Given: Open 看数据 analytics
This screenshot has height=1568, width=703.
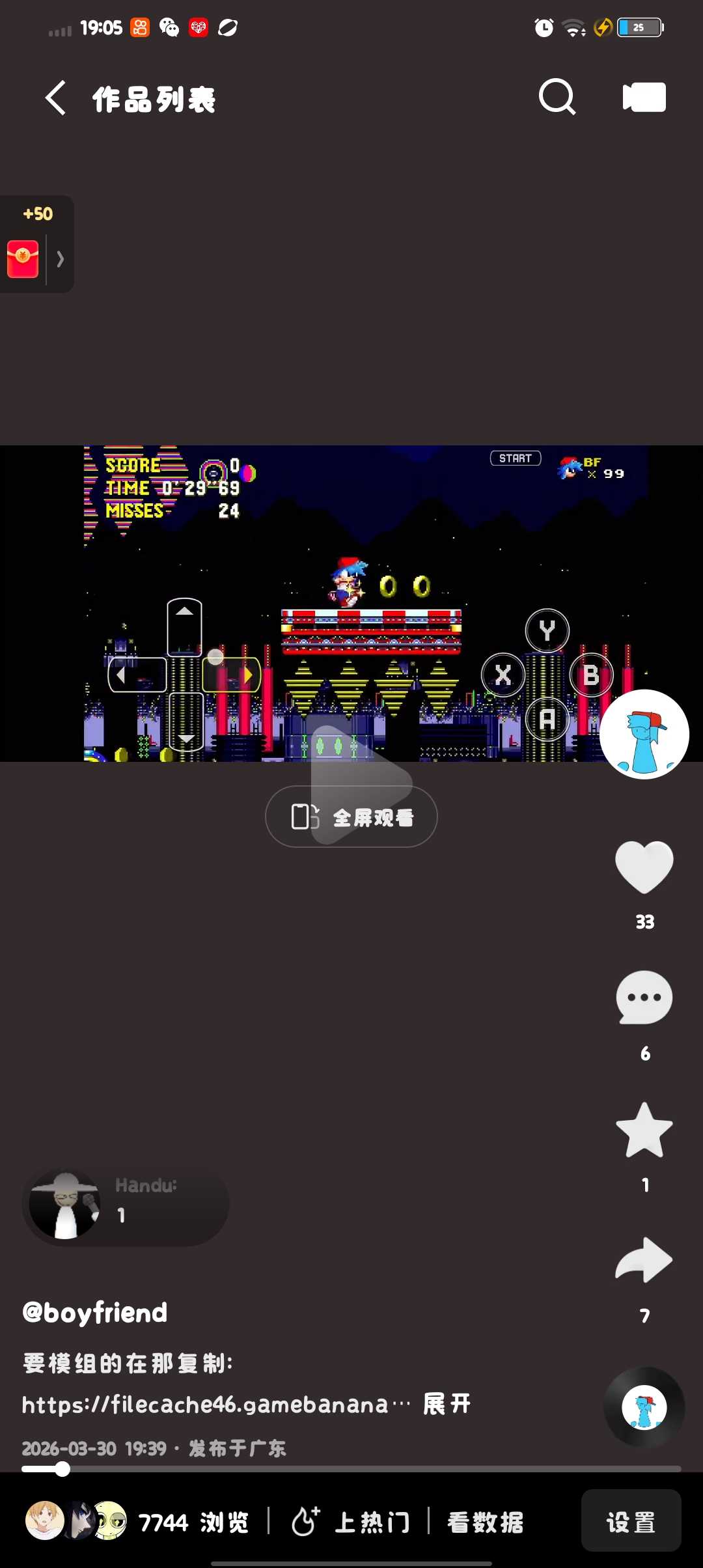Looking at the screenshot, I should click(485, 1522).
